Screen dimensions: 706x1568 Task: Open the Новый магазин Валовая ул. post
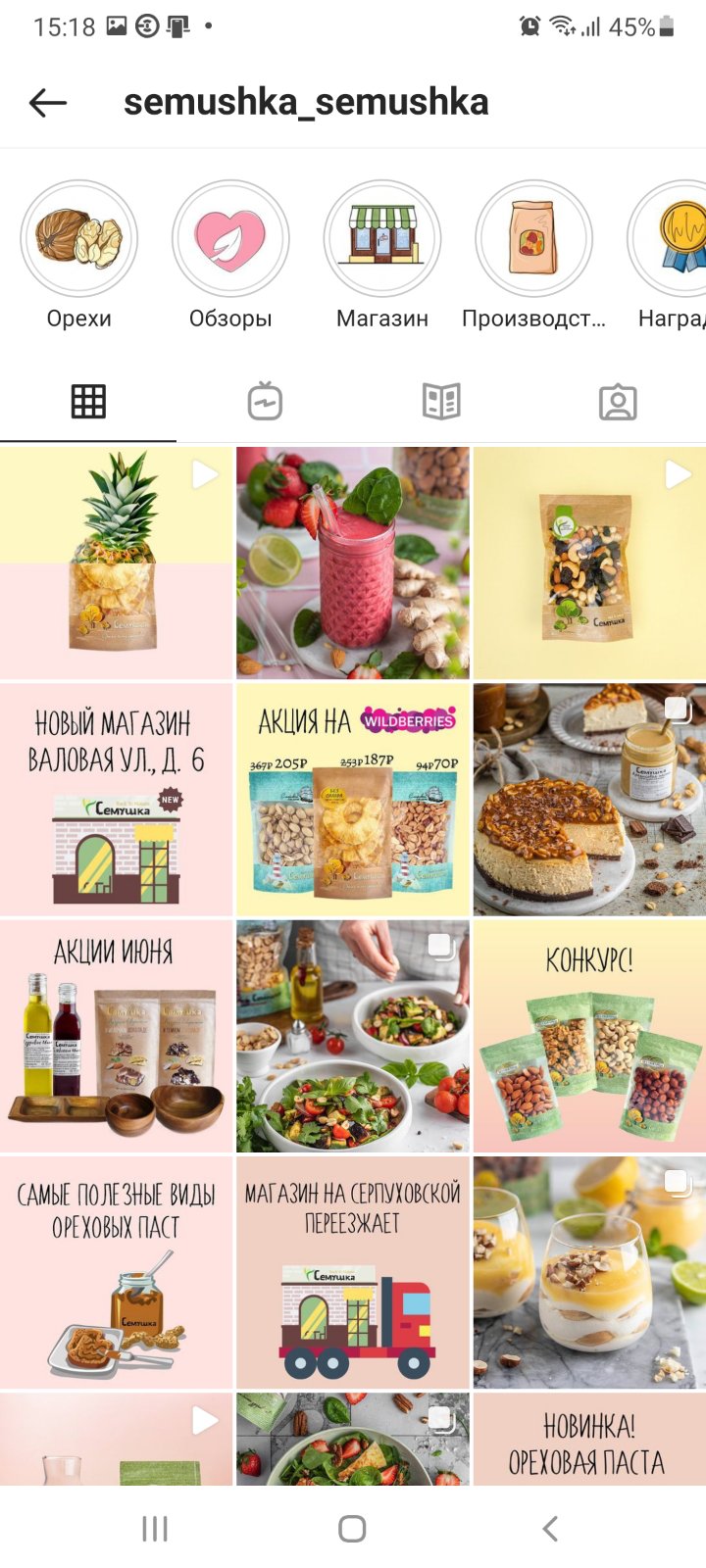tap(116, 800)
